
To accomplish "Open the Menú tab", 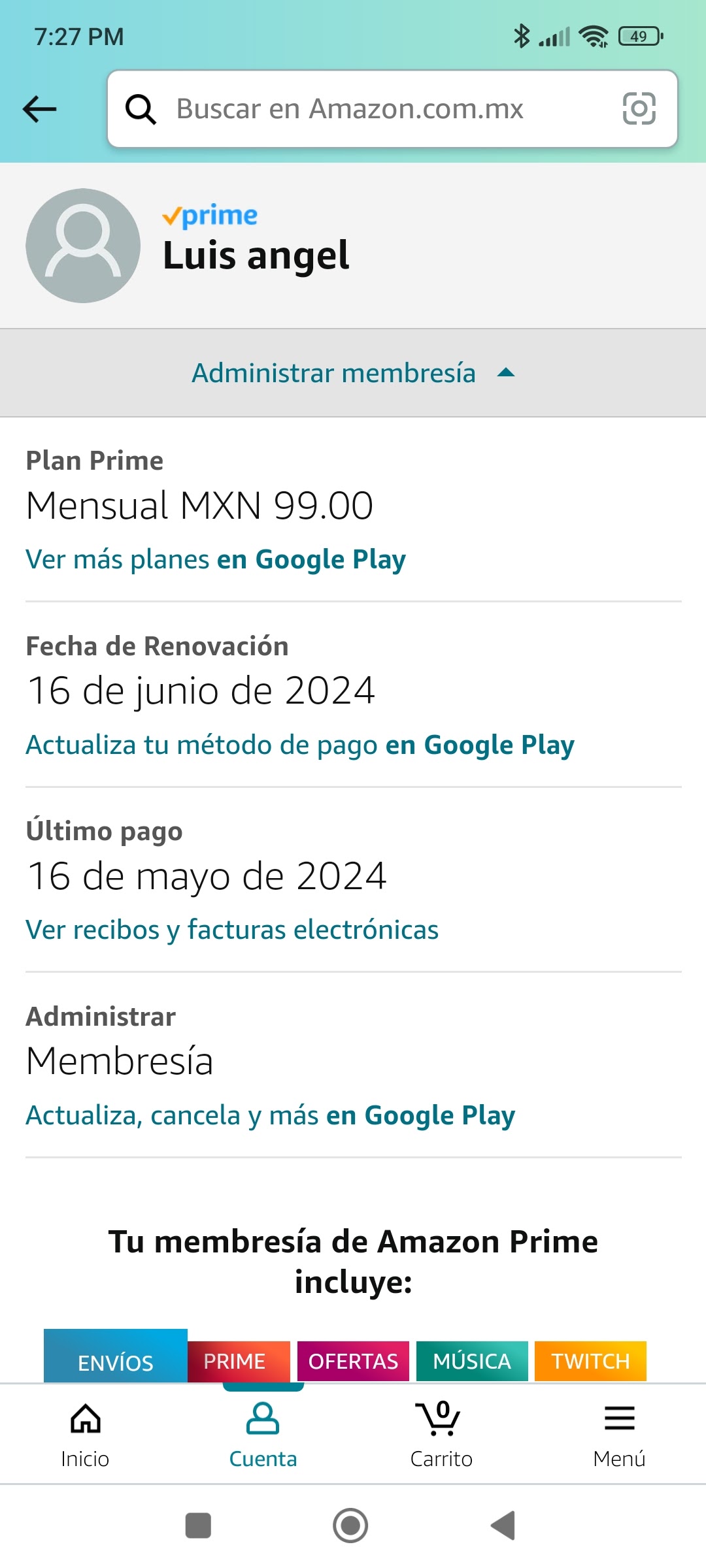I will pos(619,1434).
